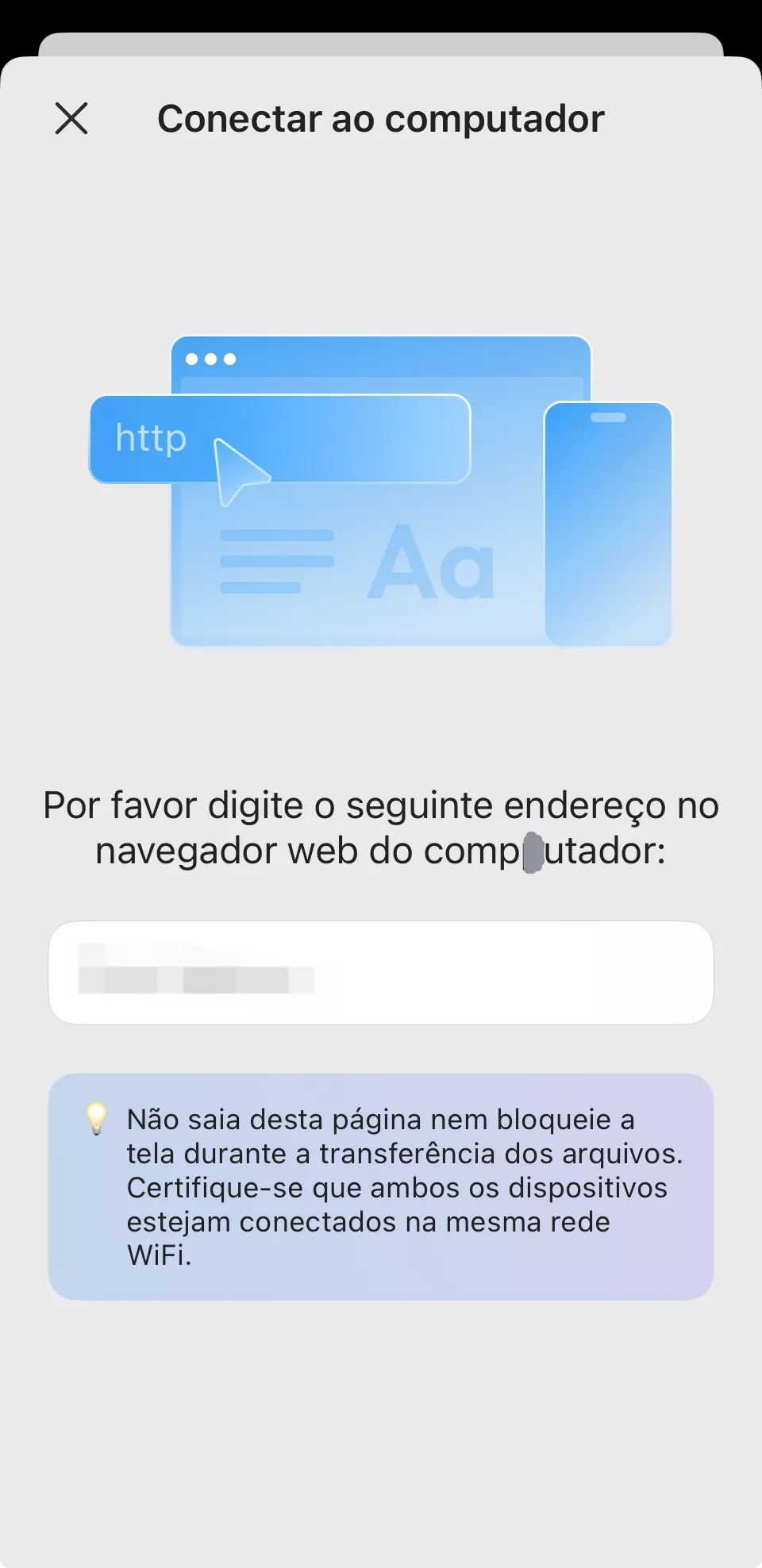Screen dimensions: 762x1568
Task: Close the Conectar ao computador screen
Action: (71, 119)
